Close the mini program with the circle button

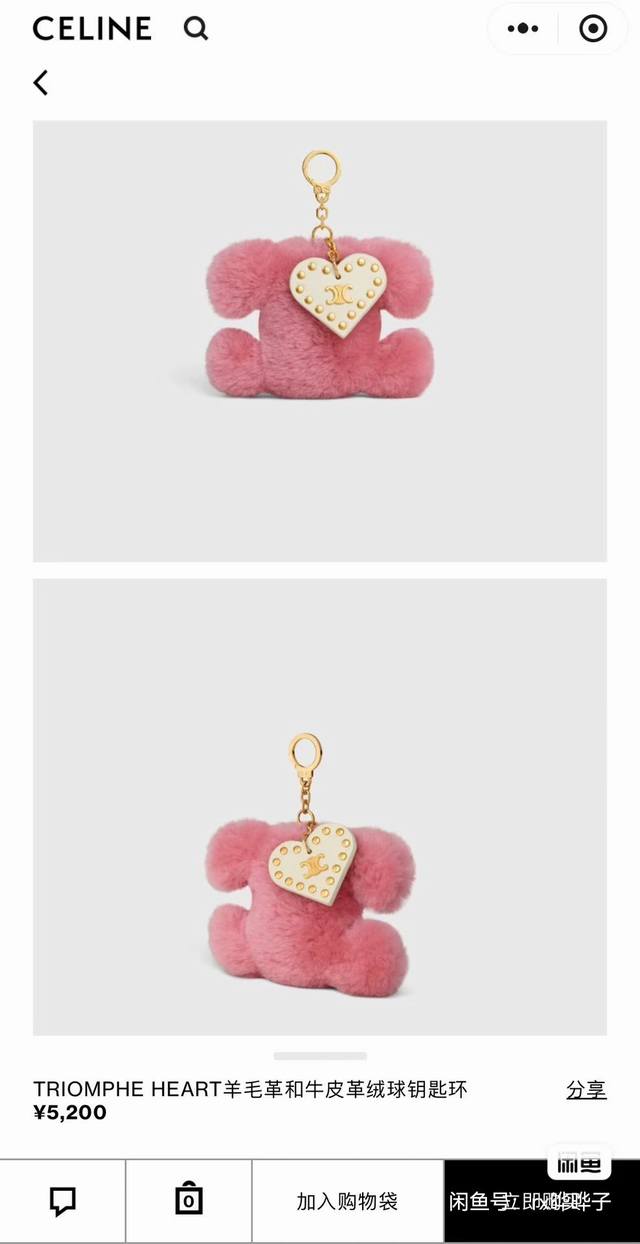click(593, 29)
